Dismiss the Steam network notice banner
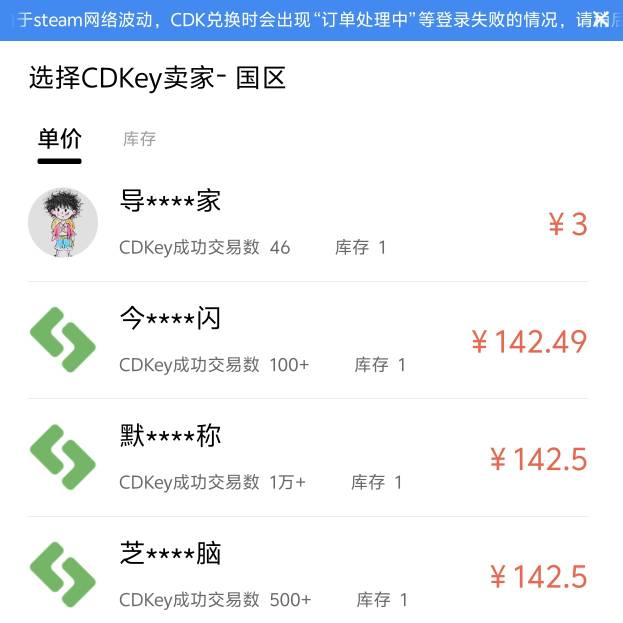This screenshot has width=623, height=623. [x=600, y=19]
